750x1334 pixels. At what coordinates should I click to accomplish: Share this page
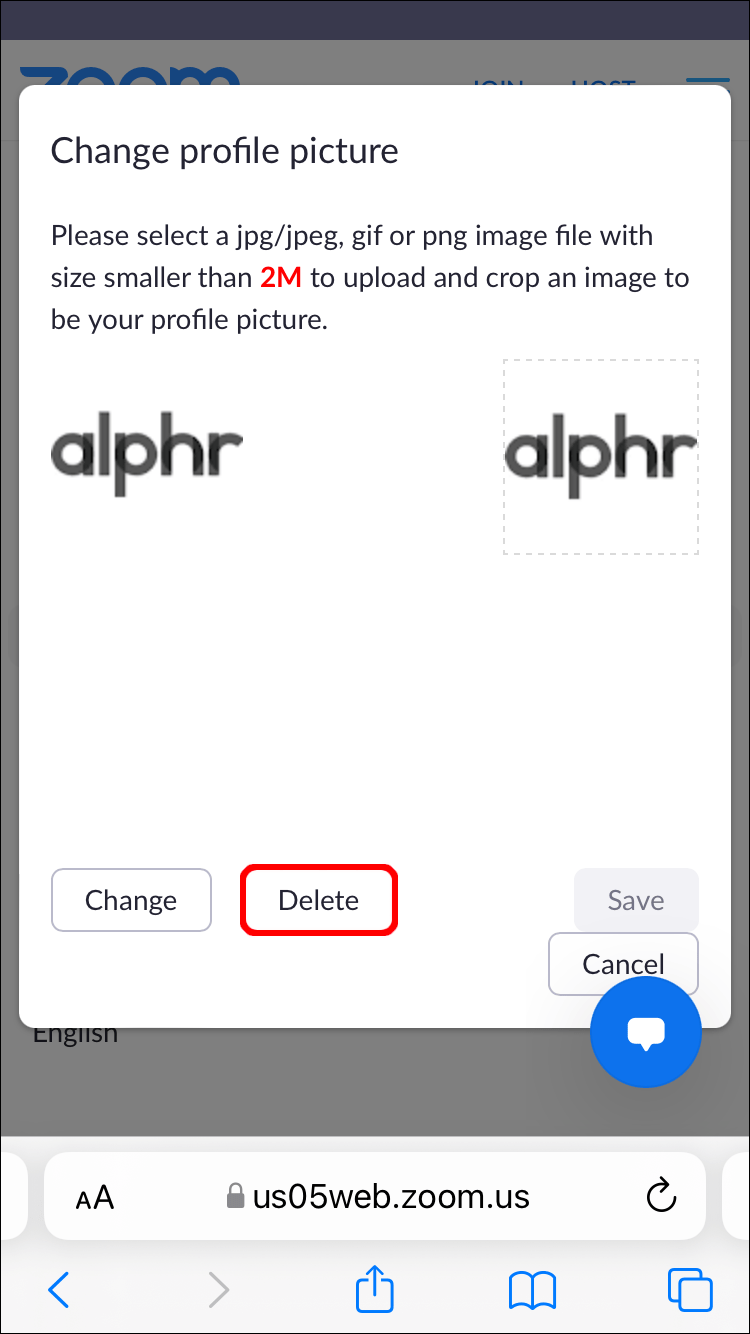click(375, 1289)
